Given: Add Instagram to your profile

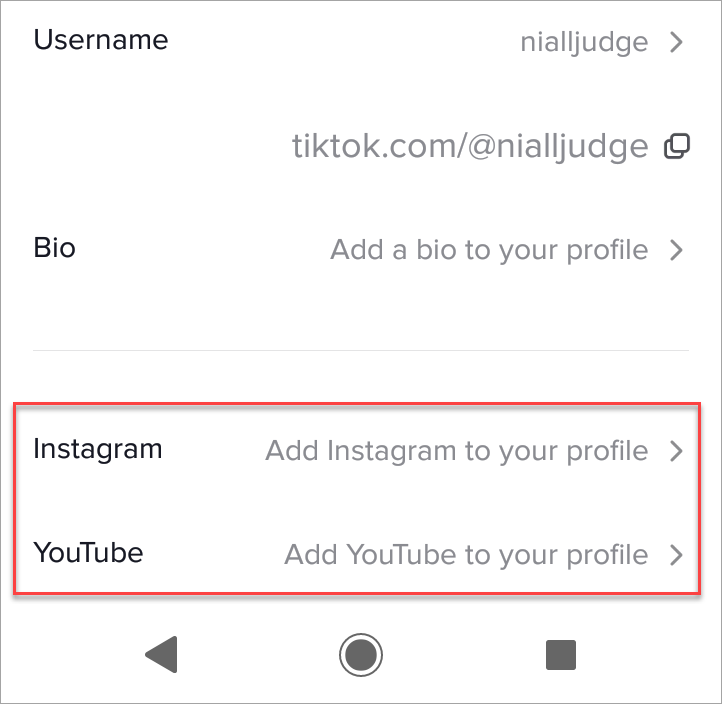Looking at the screenshot, I should tap(360, 451).
